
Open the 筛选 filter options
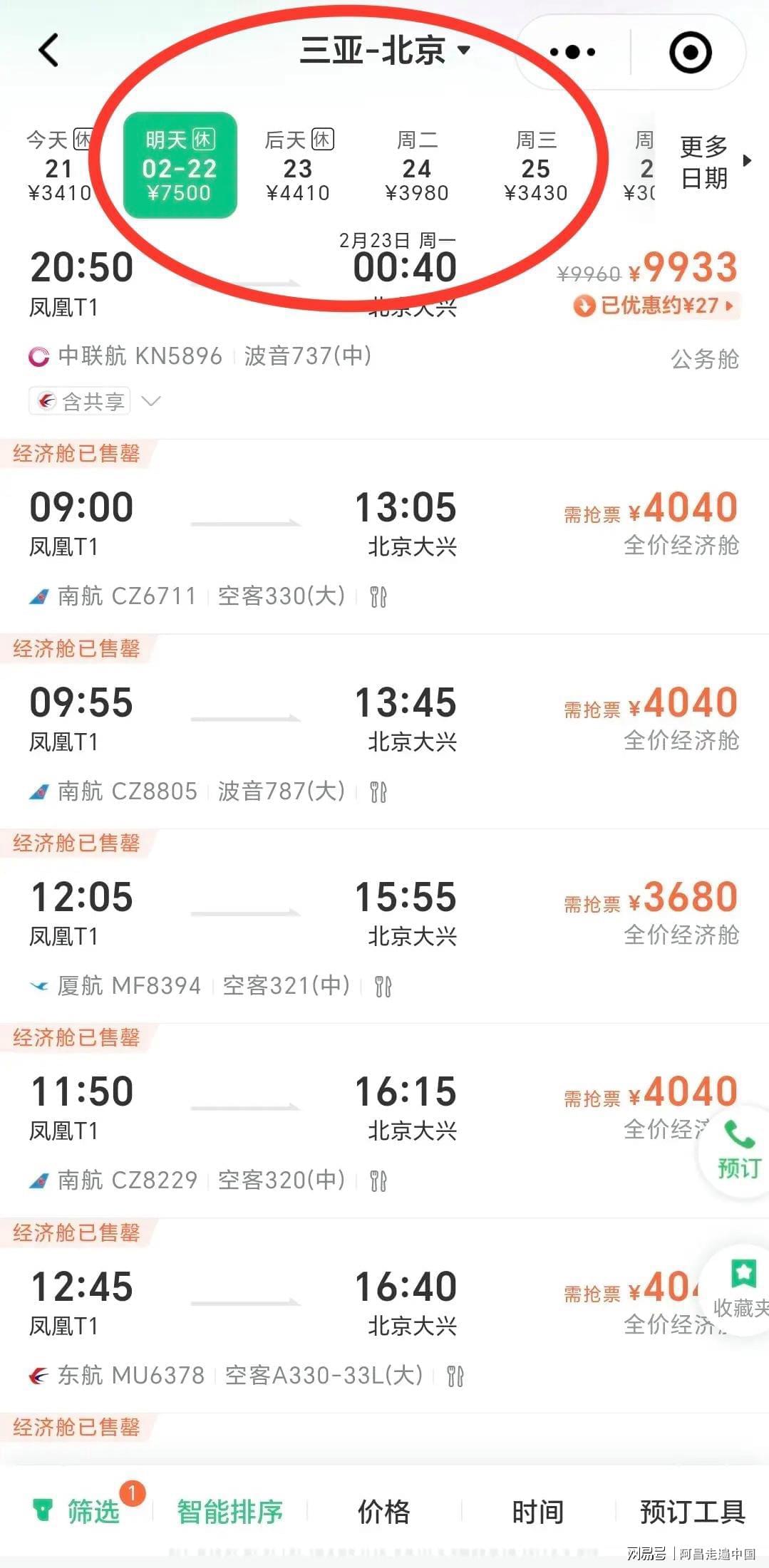78,1512
